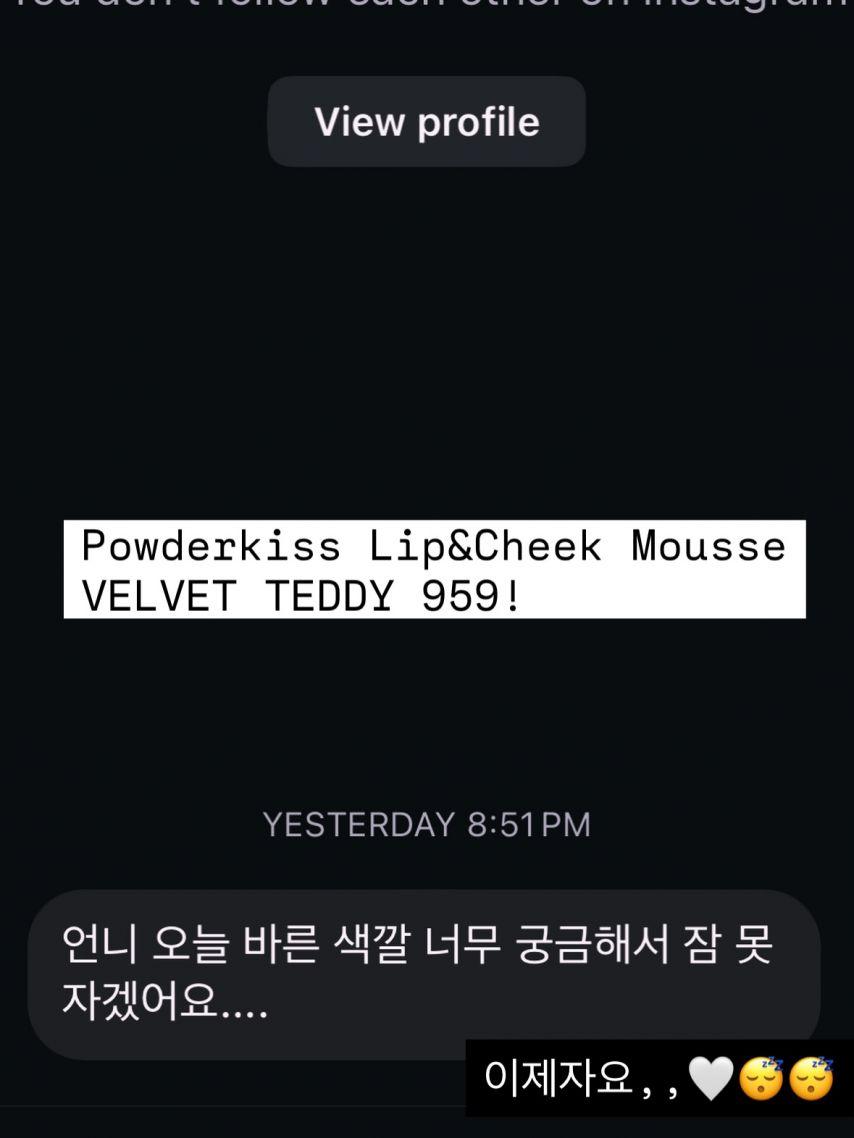Screen dimensions: 854x1138
Task: Tap the second sleeping face emoji
Action: (x=810, y=1077)
